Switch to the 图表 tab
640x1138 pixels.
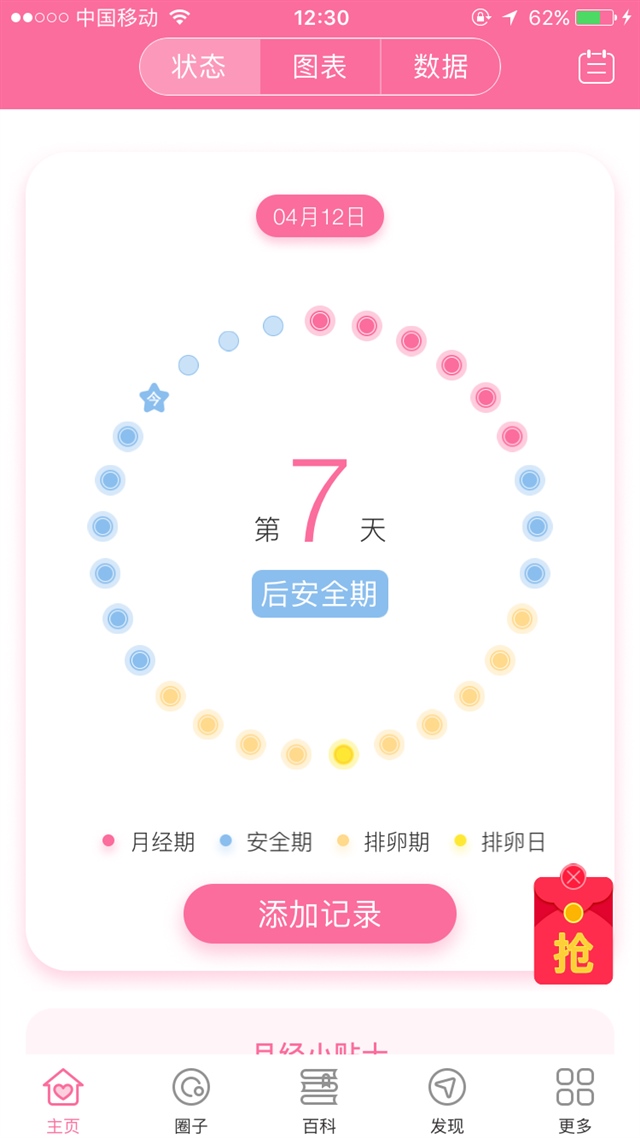pos(320,67)
